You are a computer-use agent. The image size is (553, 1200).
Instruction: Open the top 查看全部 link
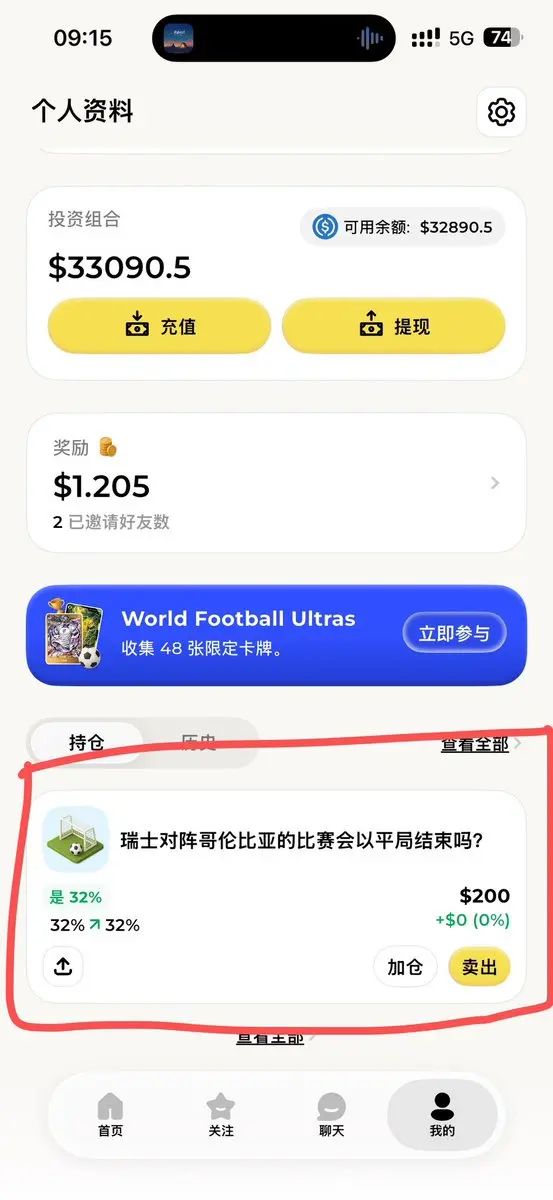(475, 744)
